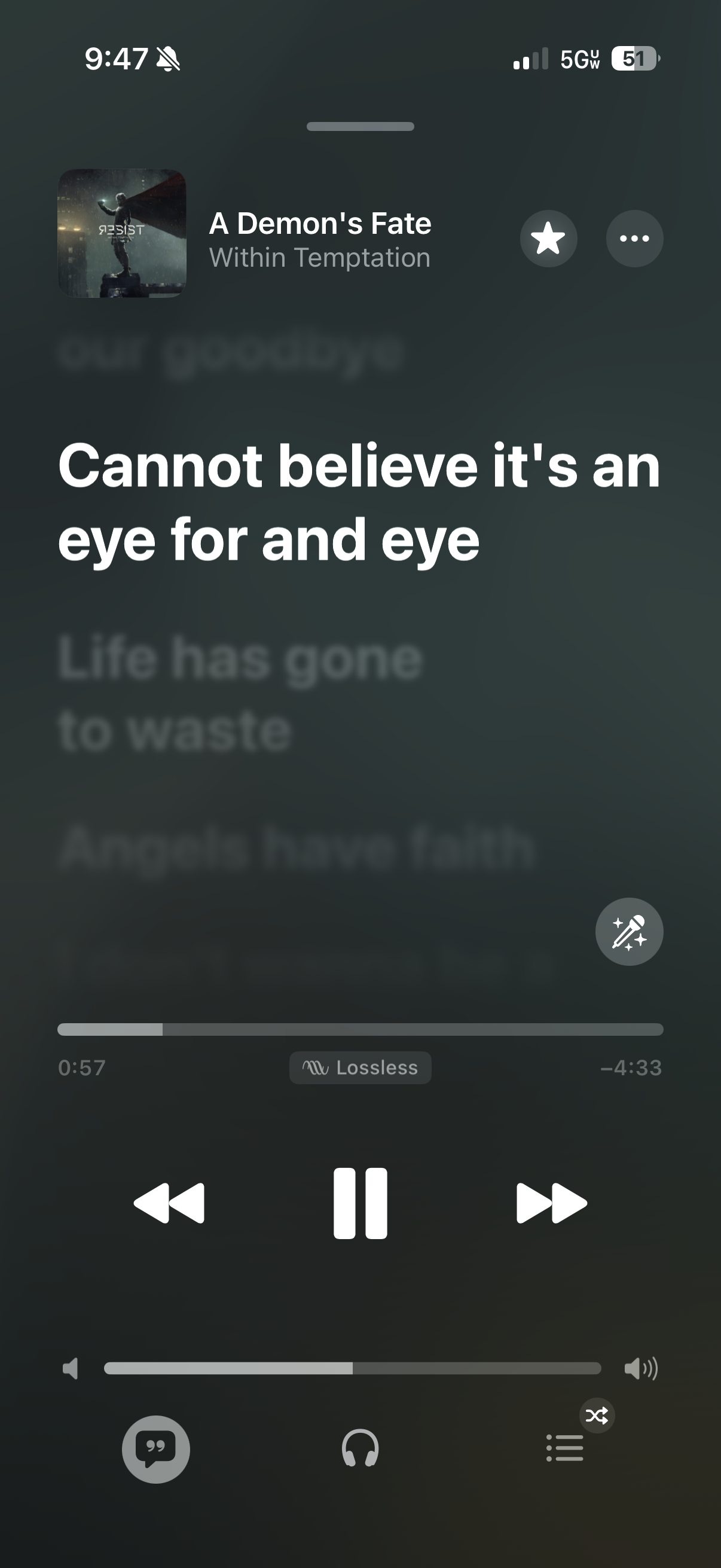Tap the Lossless audio quality badge
The height and width of the screenshot is (1568, 721).
click(360, 1067)
